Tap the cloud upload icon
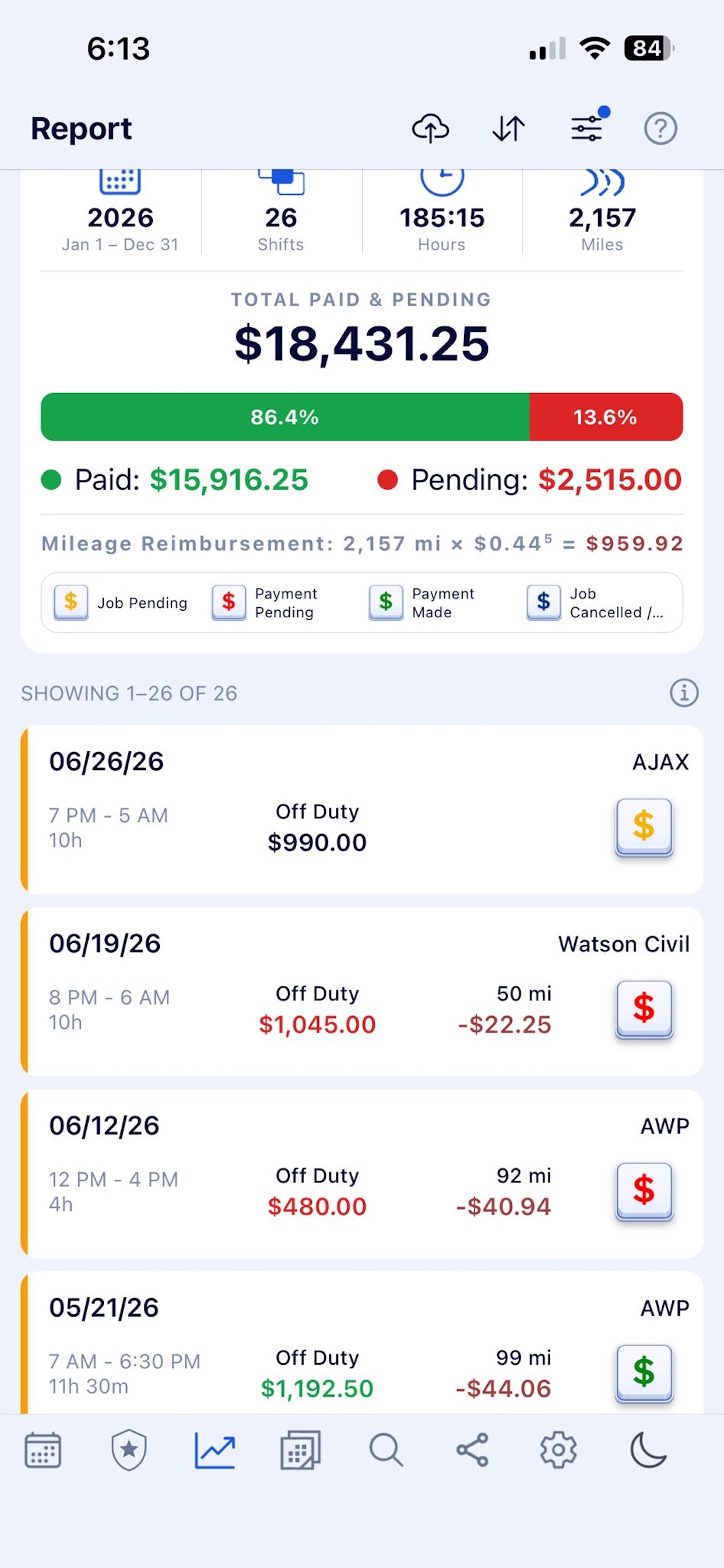Viewport: 724px width, 1568px height. tap(430, 128)
